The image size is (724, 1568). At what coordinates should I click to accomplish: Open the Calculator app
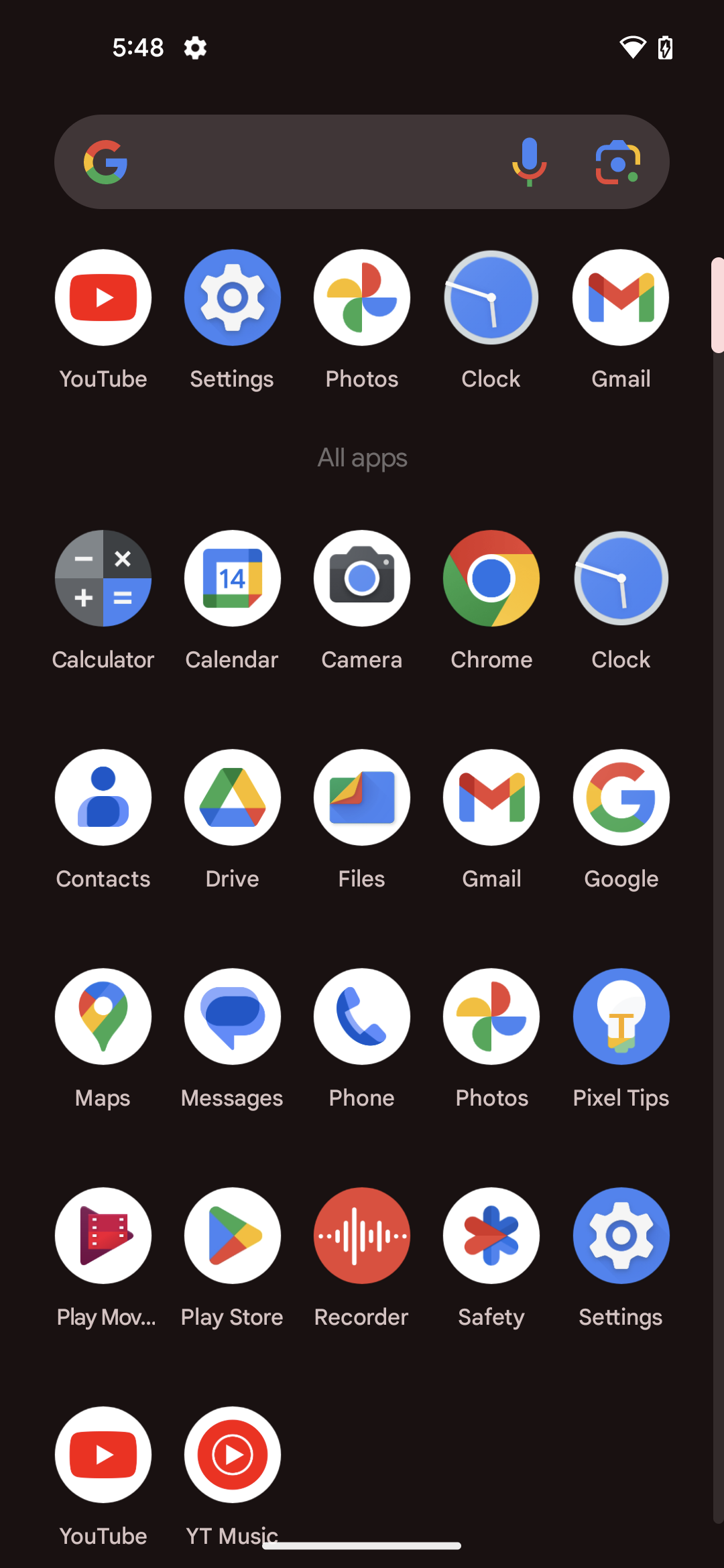pos(103,578)
